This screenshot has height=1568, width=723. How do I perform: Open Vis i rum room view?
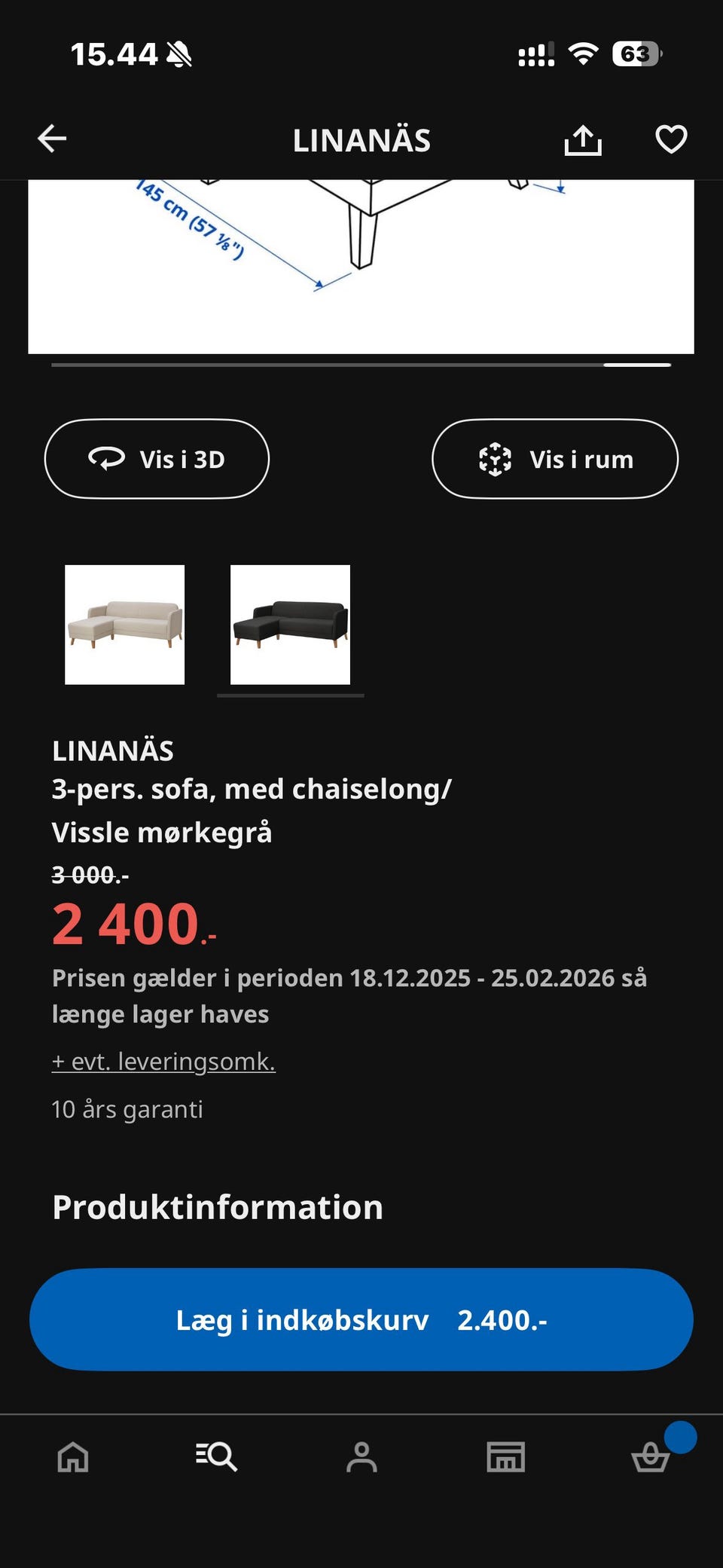click(x=555, y=459)
